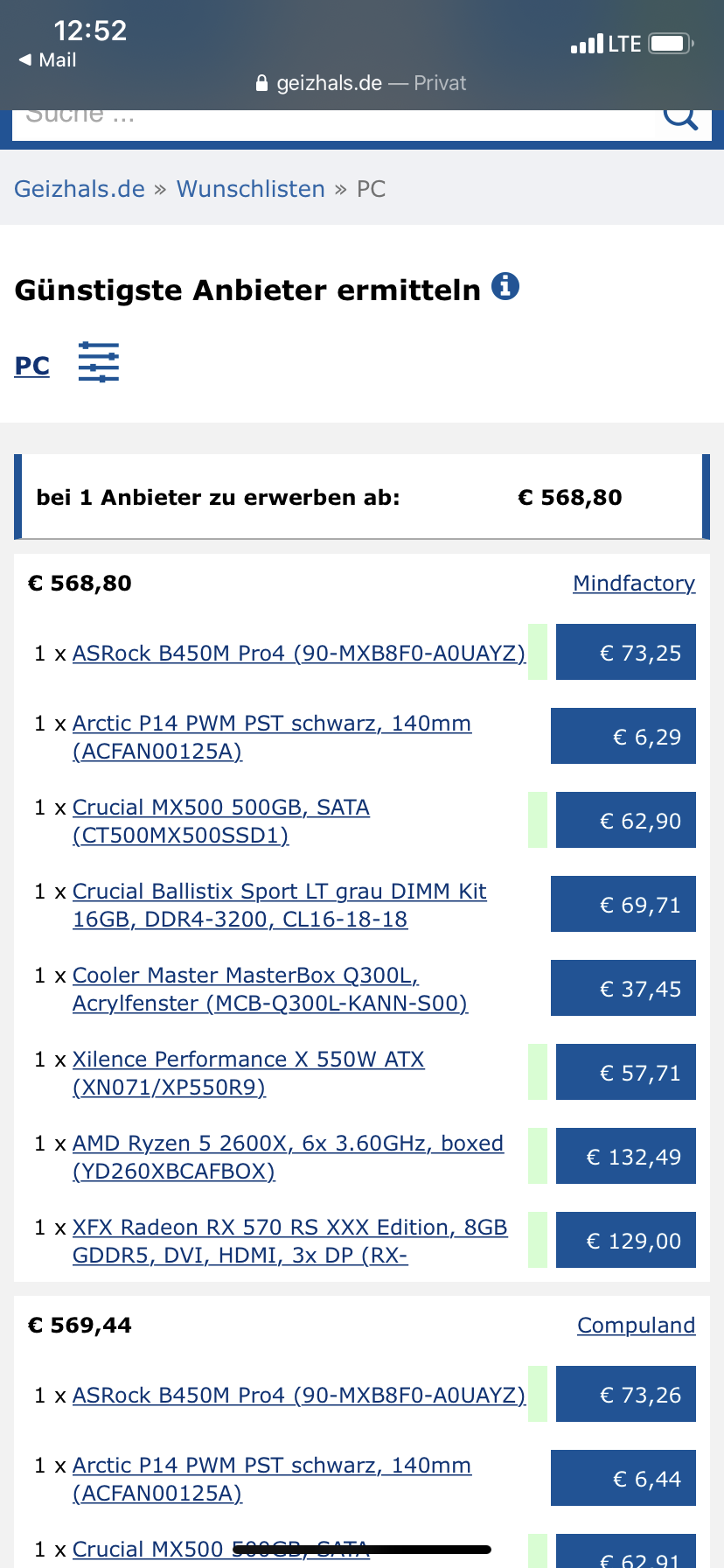Open the Geizhals.de breadcrumb link
Image resolution: width=724 pixels, height=1568 pixels.
[x=80, y=189]
